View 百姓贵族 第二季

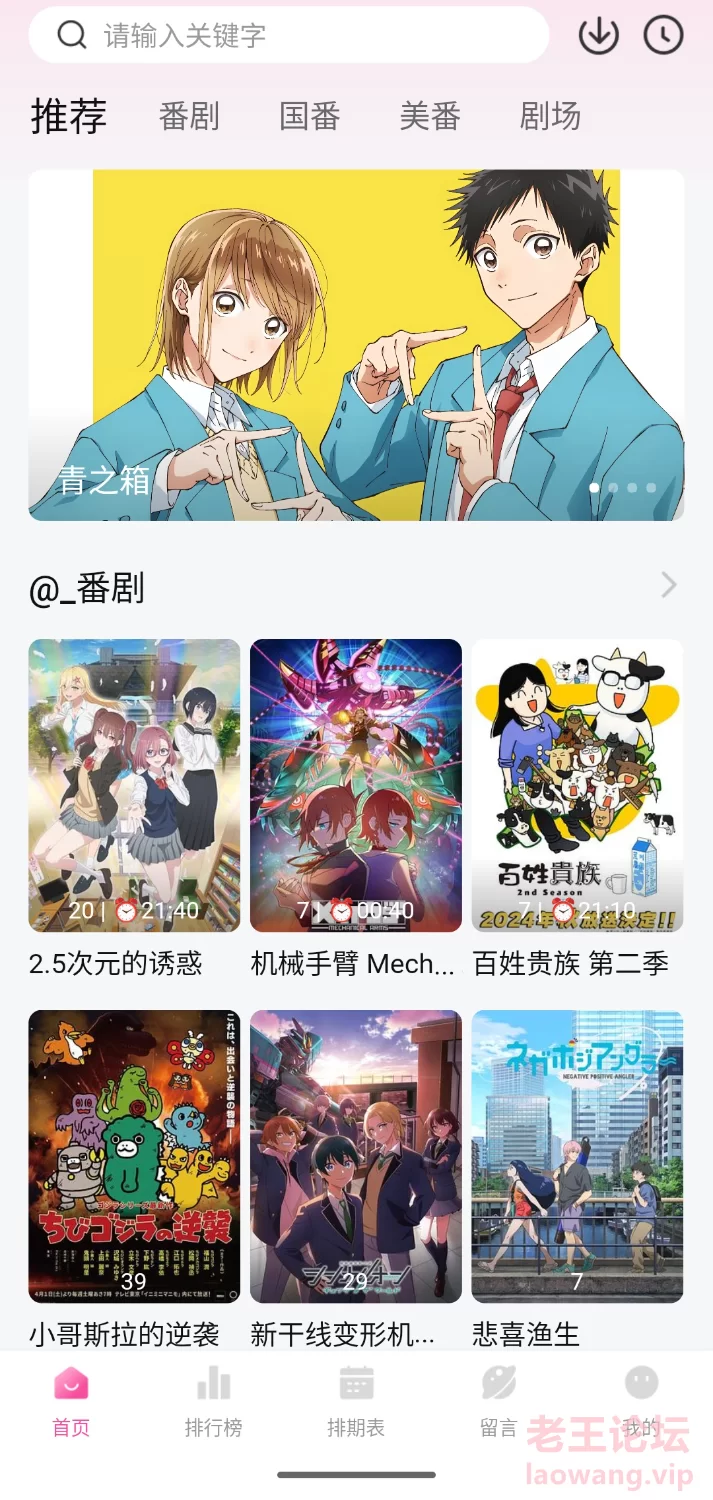click(x=577, y=786)
